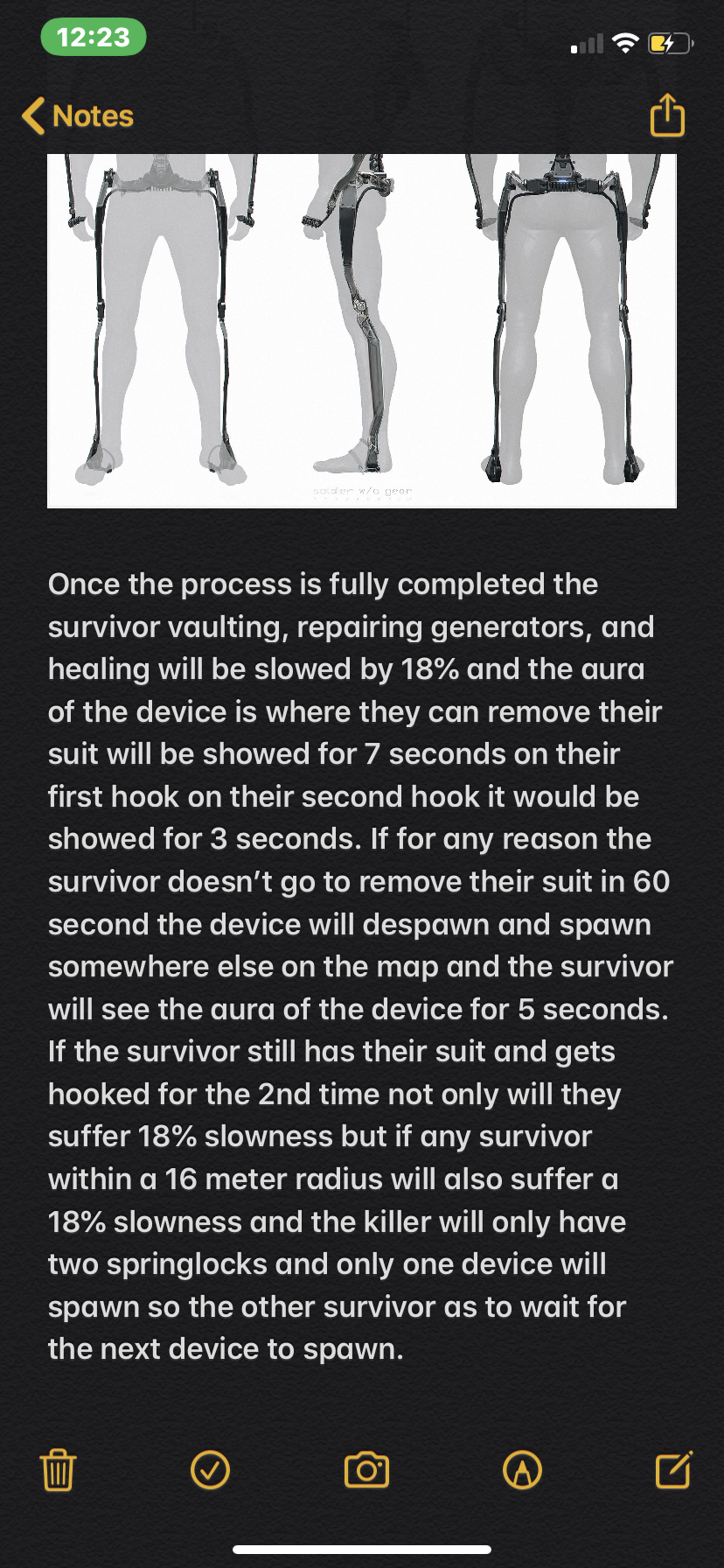The image size is (724, 1568).
Task: Add a checklist to the note
Action: click(x=210, y=1470)
